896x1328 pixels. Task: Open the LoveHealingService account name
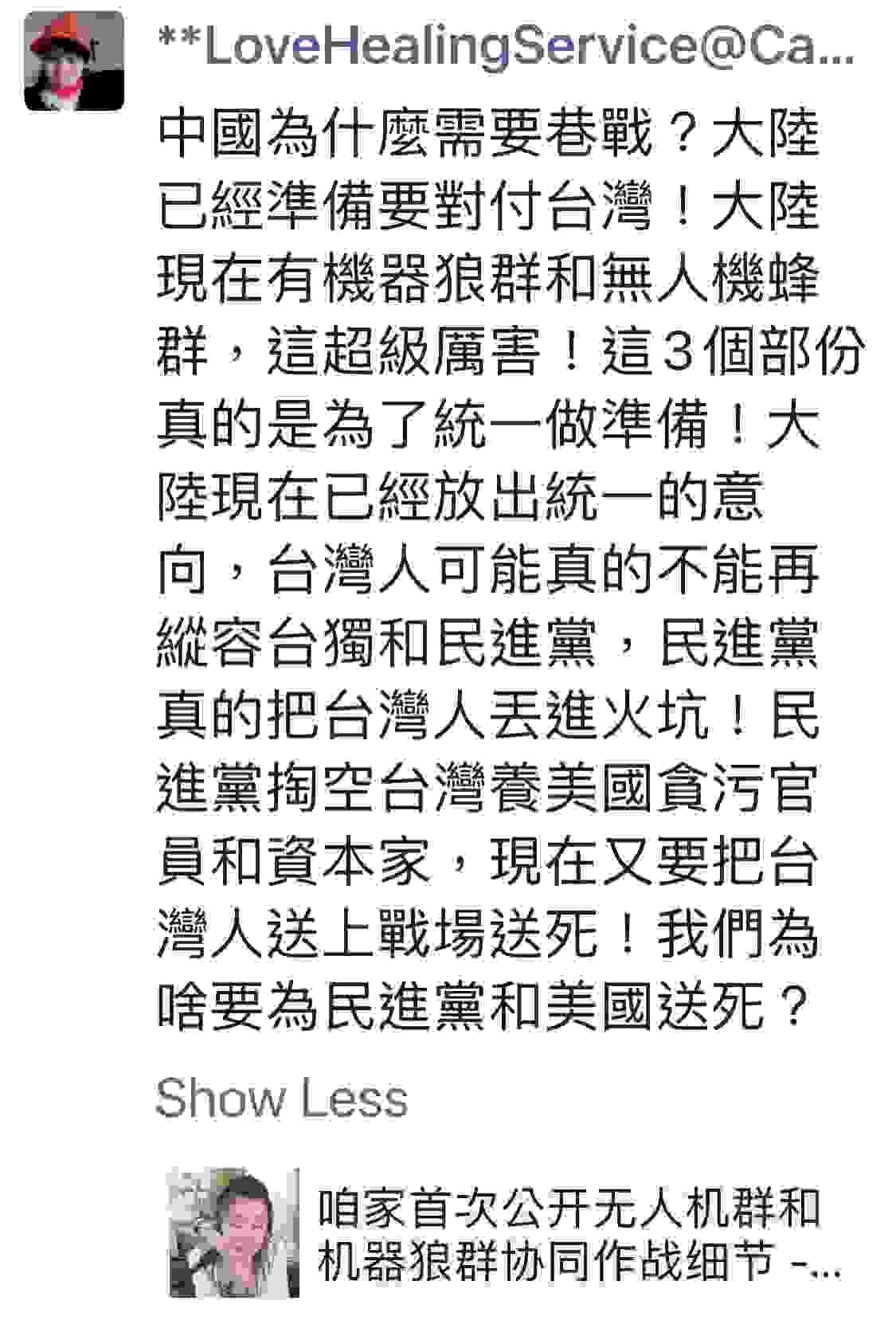tap(505, 46)
